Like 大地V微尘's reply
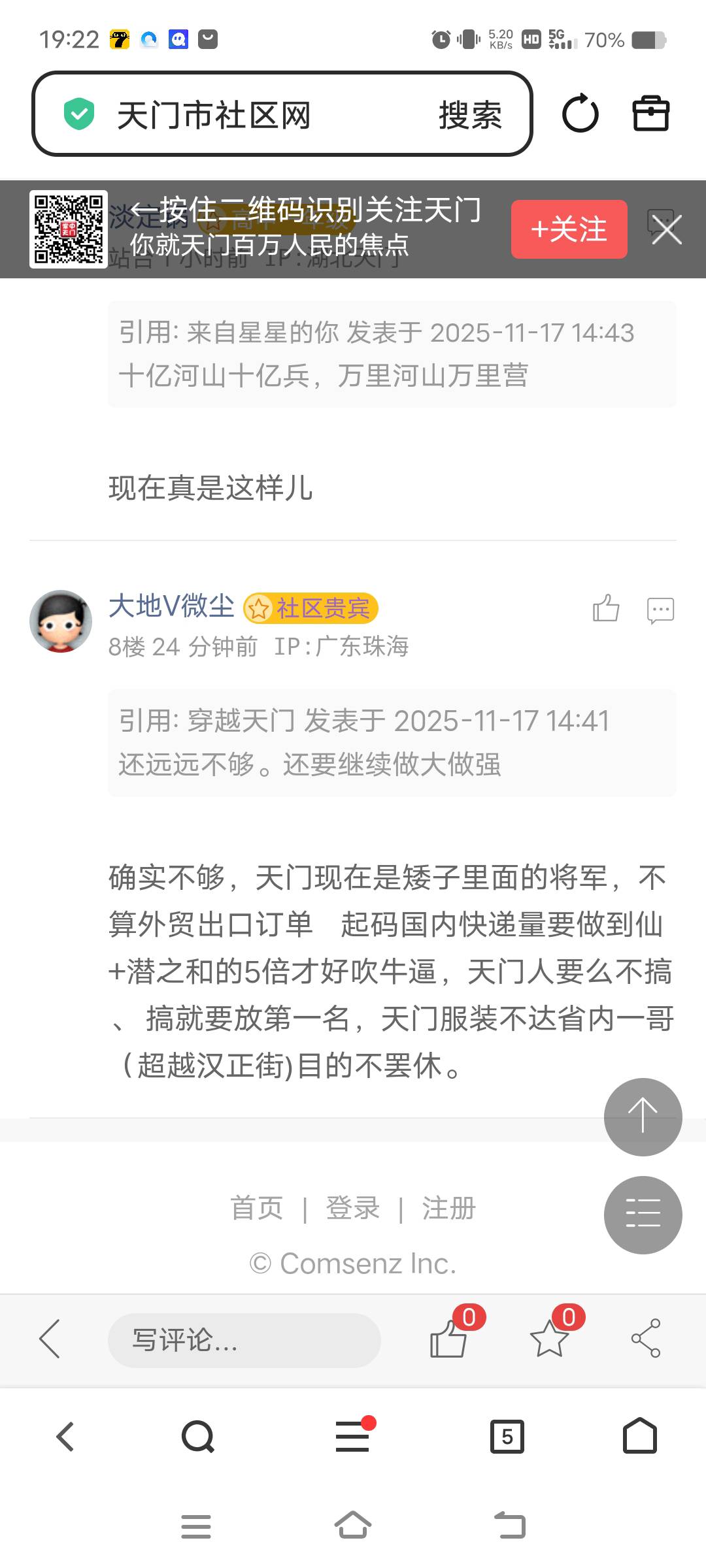Image resolution: width=706 pixels, height=1568 pixels. (606, 608)
